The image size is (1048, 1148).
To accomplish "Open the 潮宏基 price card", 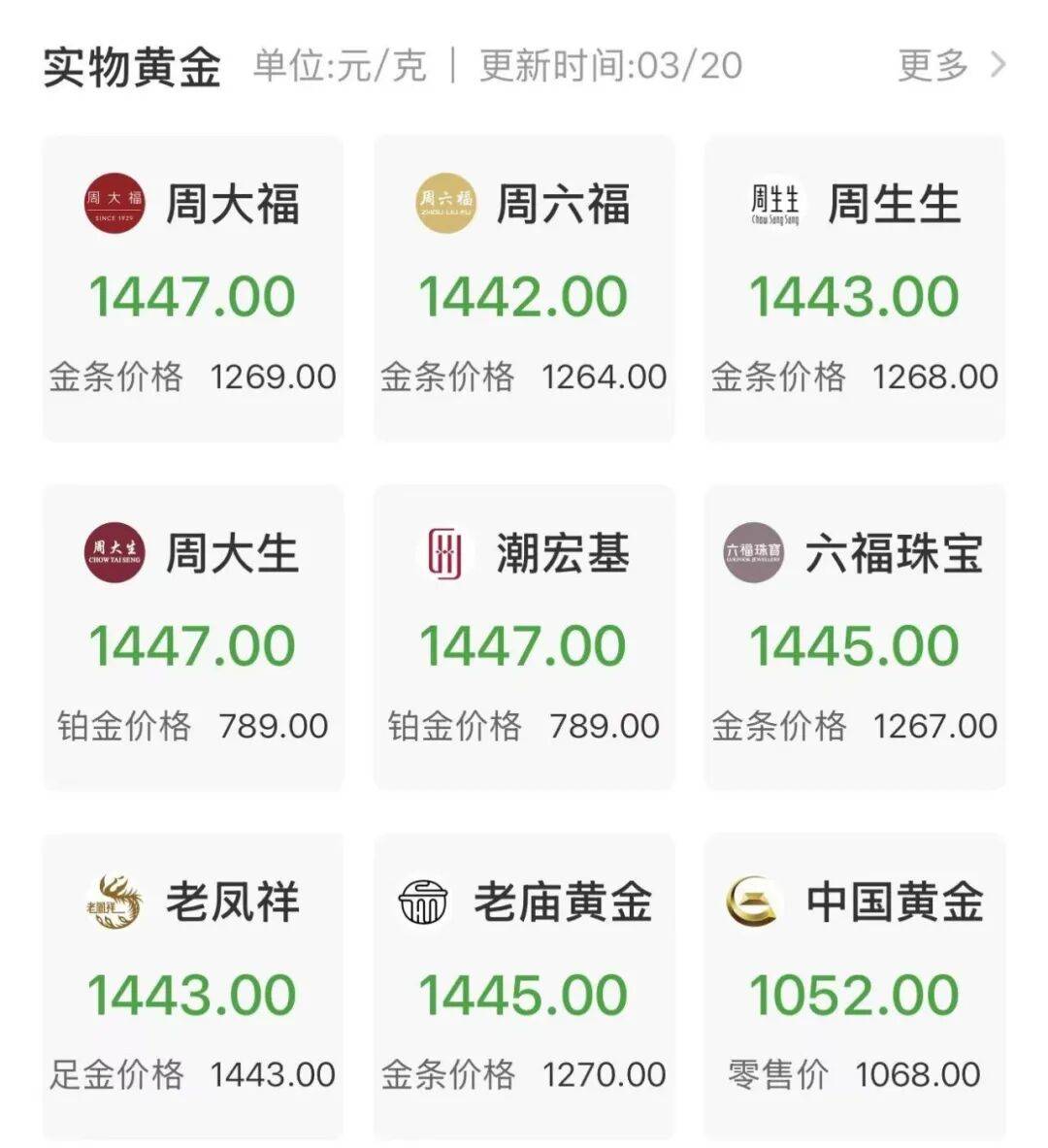I will (523, 638).
